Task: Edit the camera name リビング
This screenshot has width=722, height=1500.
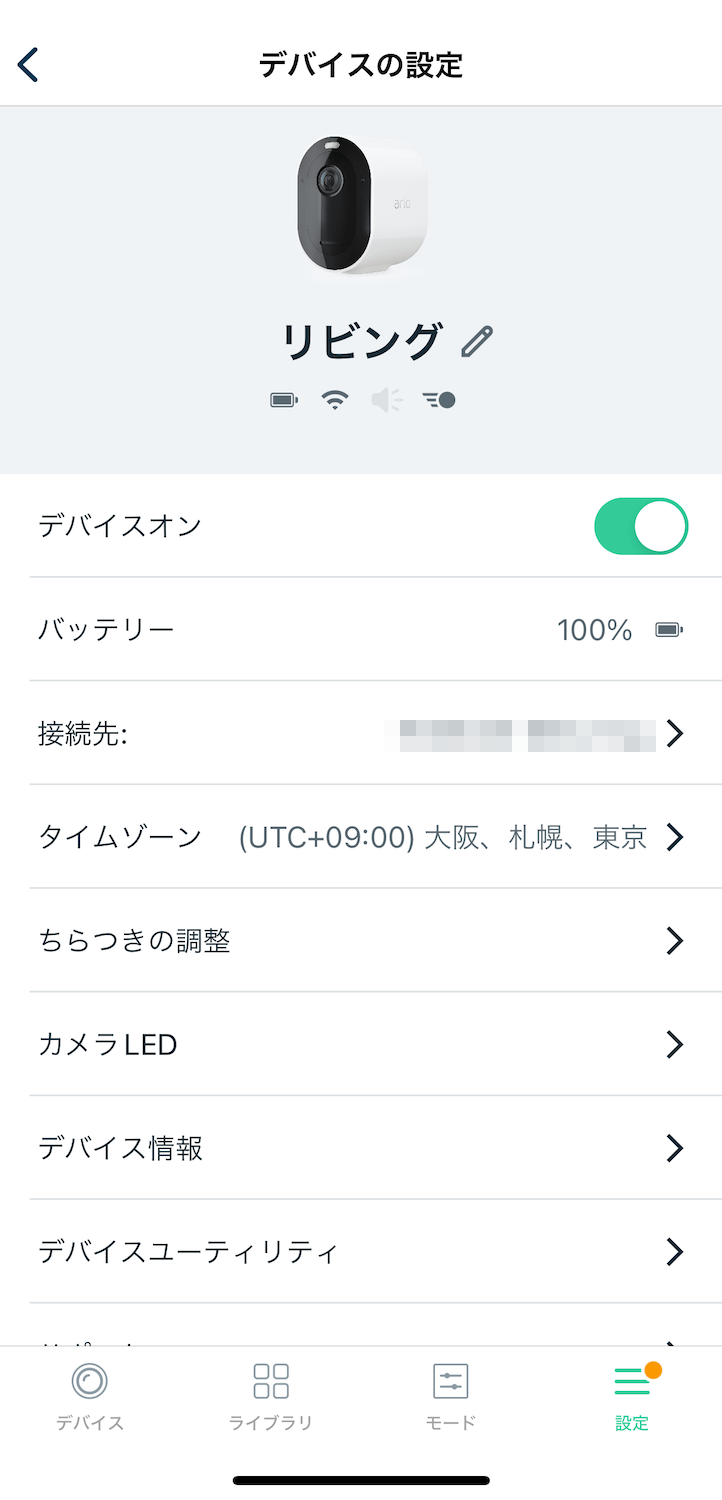Action: tap(477, 342)
